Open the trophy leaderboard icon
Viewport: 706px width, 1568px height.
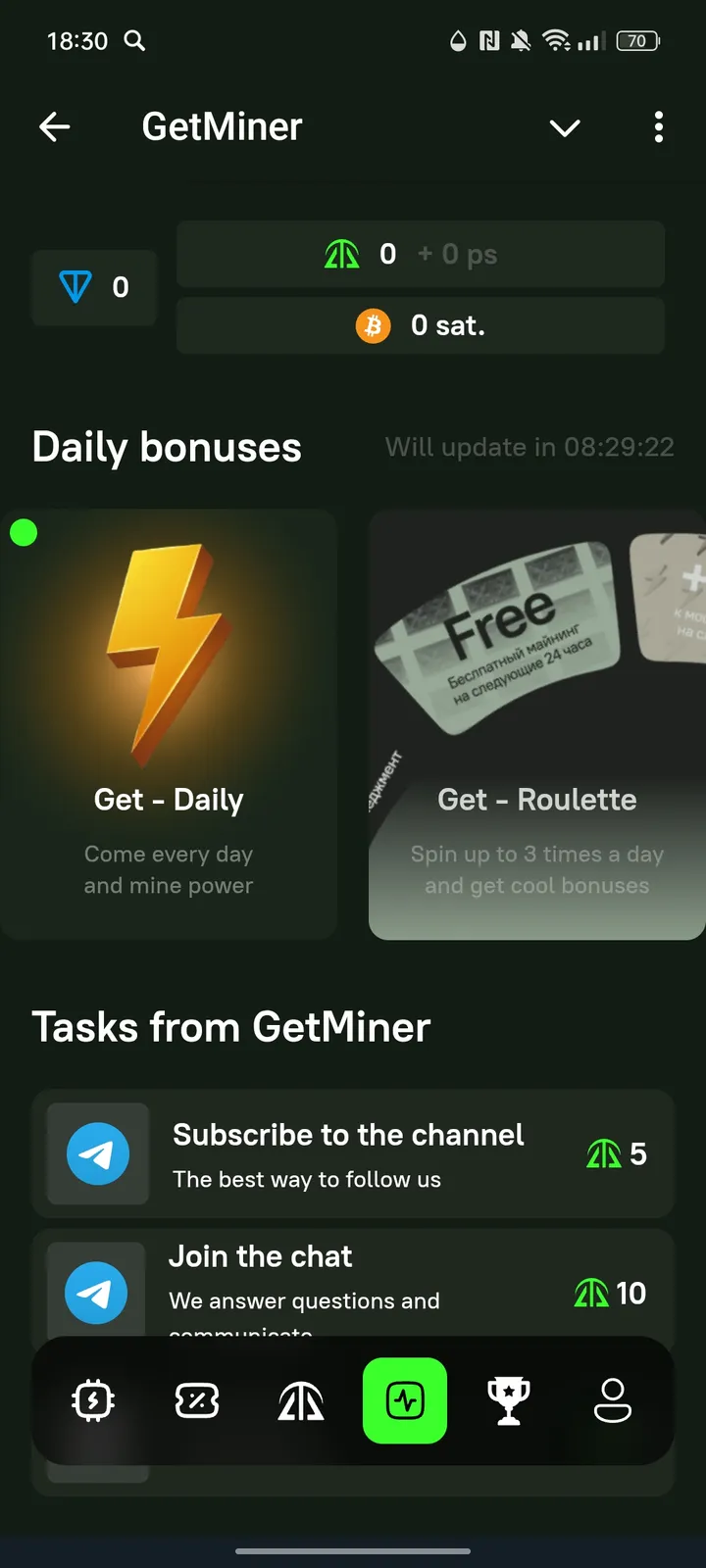[508, 1400]
